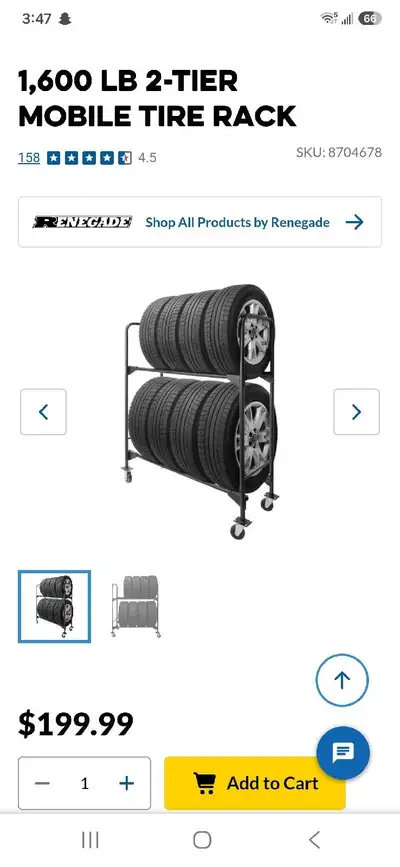Viewport: 400px width, 867px height.
Task: Shop All Products by Renegade
Action: (x=200, y=222)
